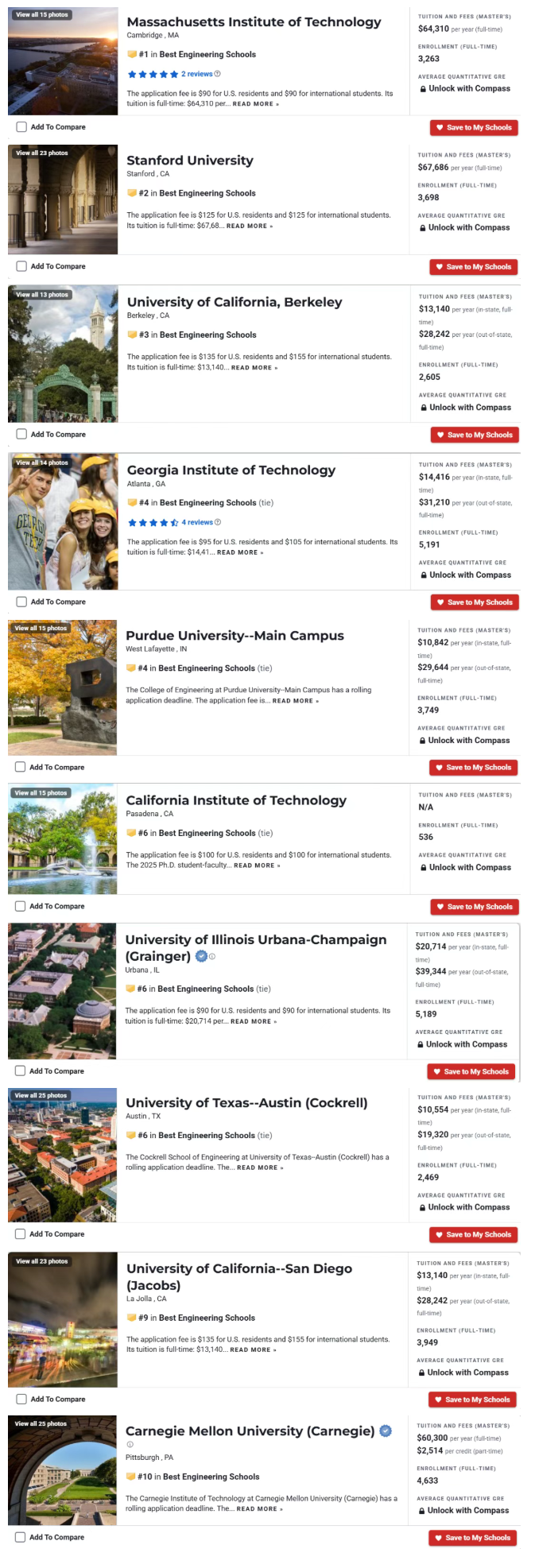View all 13 photos of UC Berkeley

coord(42,295)
